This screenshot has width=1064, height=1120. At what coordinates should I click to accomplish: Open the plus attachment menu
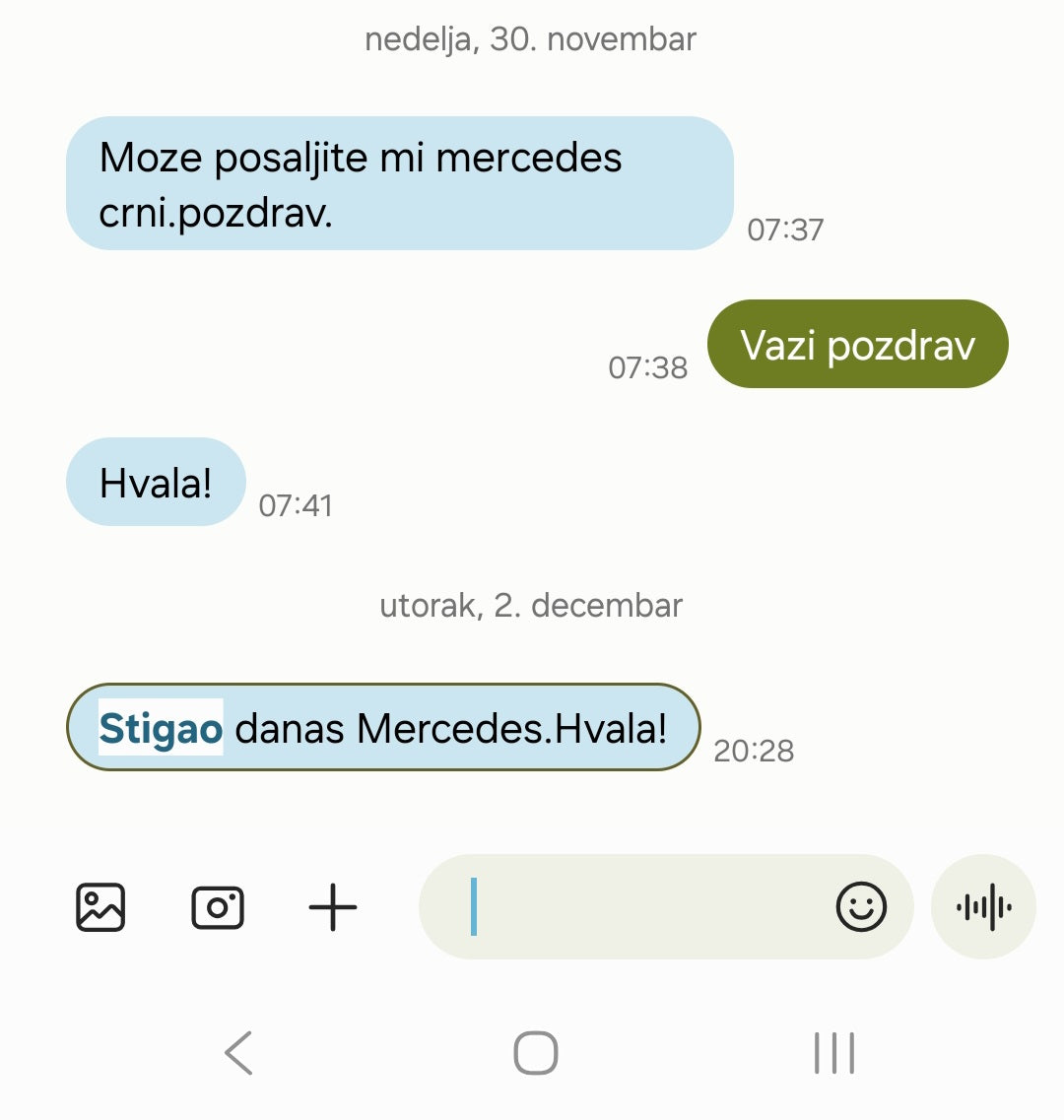pos(333,907)
